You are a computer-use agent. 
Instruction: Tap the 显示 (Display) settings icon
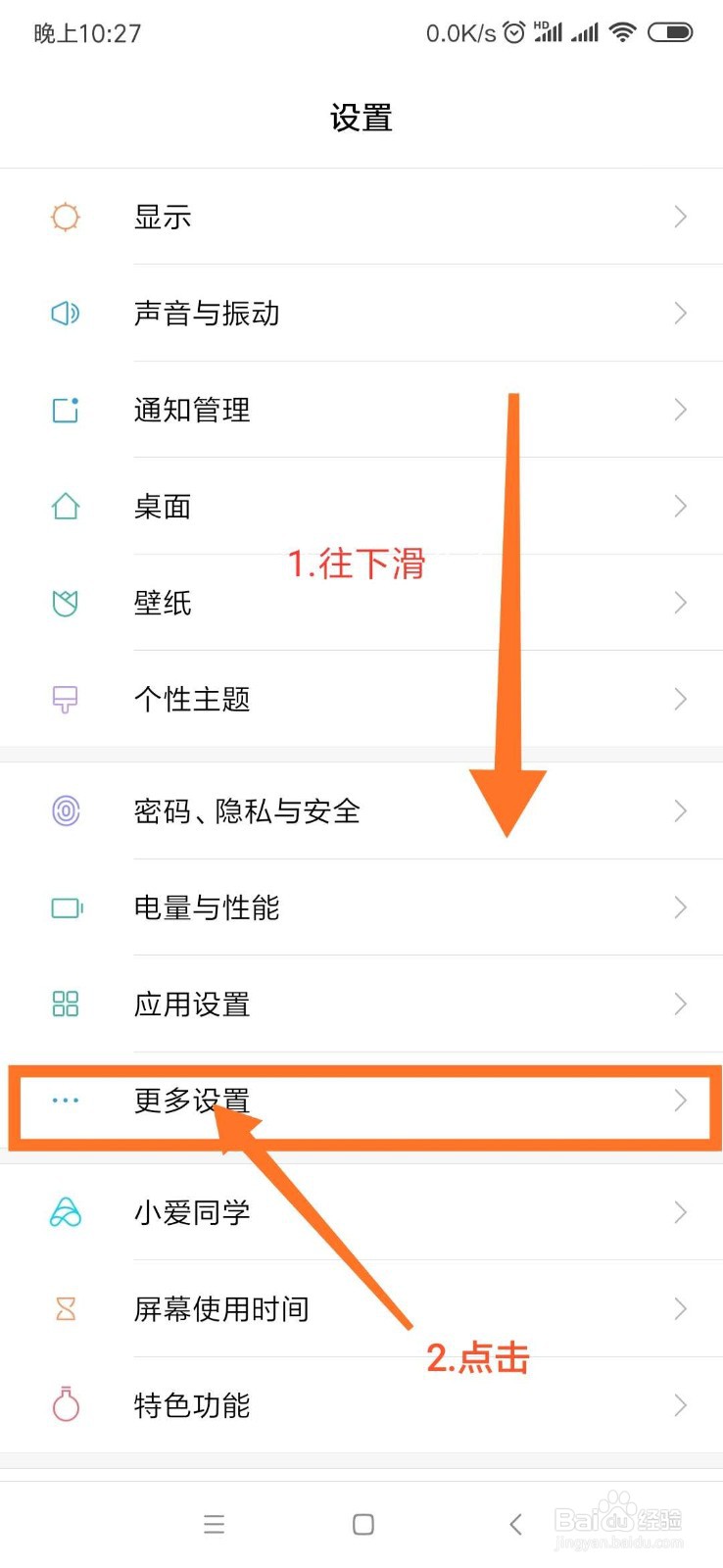coord(65,217)
